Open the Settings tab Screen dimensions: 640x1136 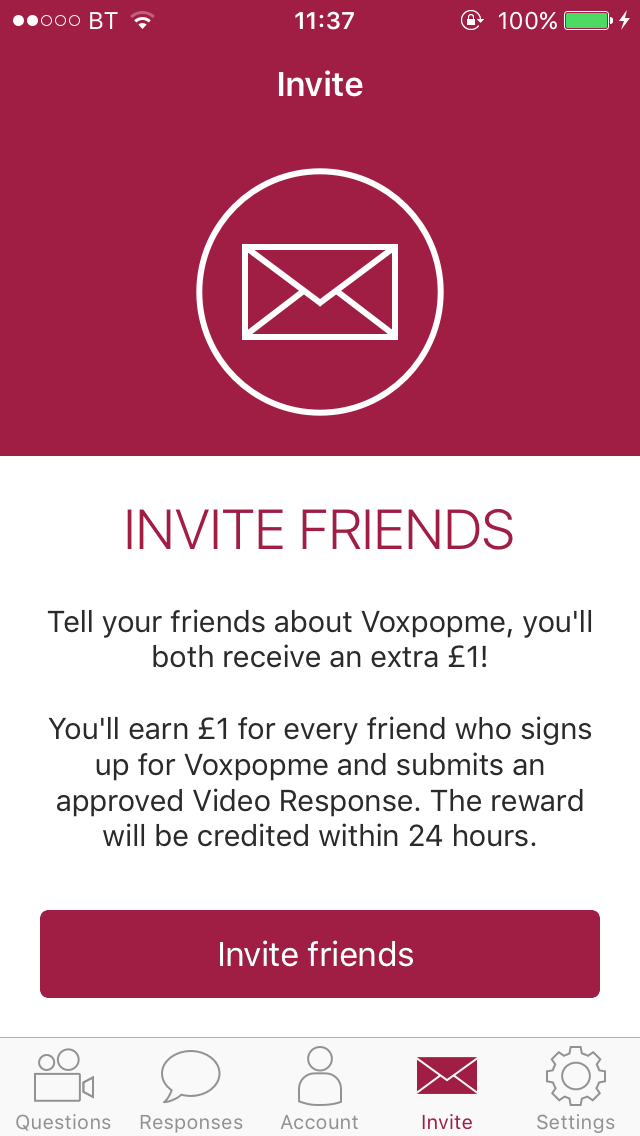click(575, 1089)
